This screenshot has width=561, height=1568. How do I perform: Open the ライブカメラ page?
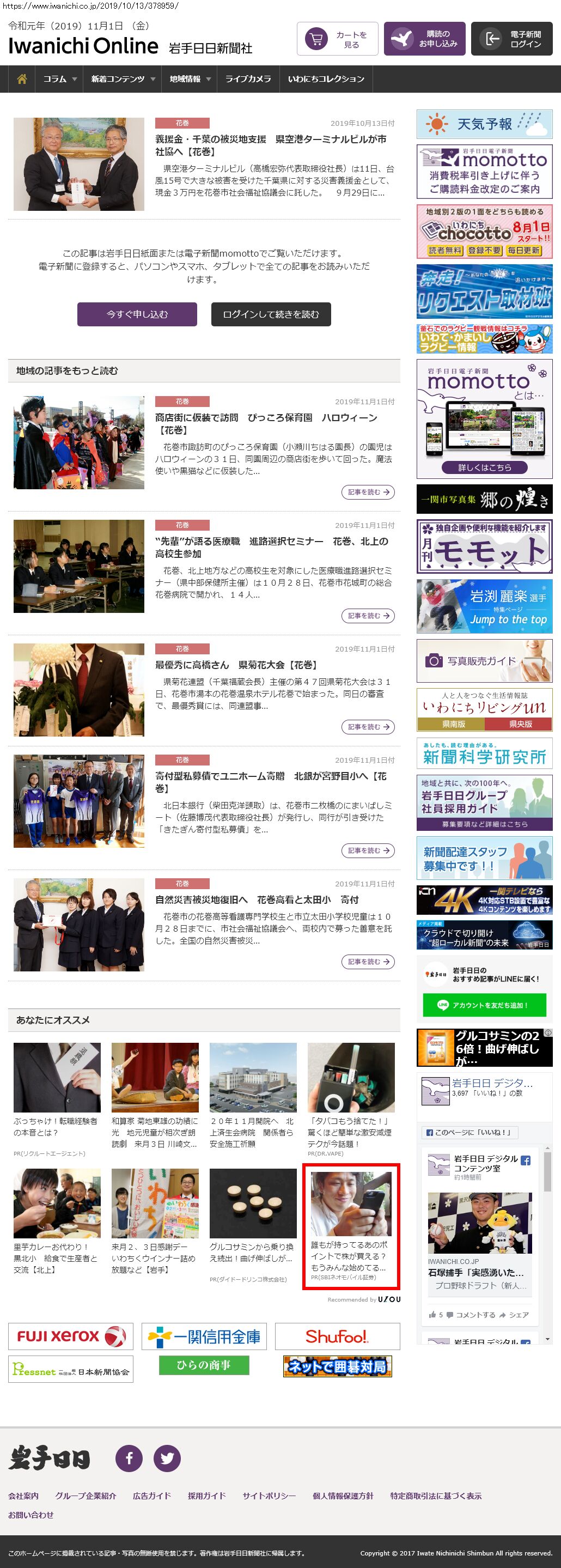[x=248, y=79]
